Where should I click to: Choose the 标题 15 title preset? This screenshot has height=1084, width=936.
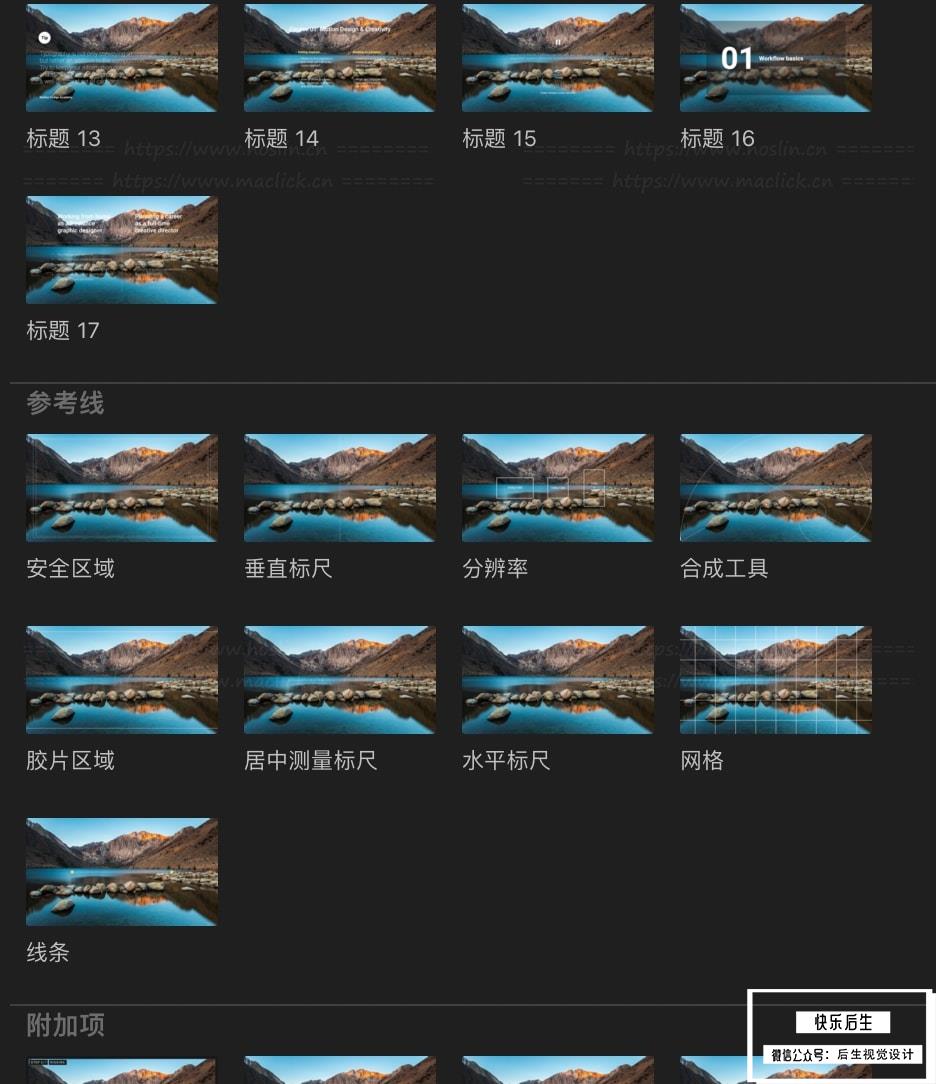(x=558, y=58)
